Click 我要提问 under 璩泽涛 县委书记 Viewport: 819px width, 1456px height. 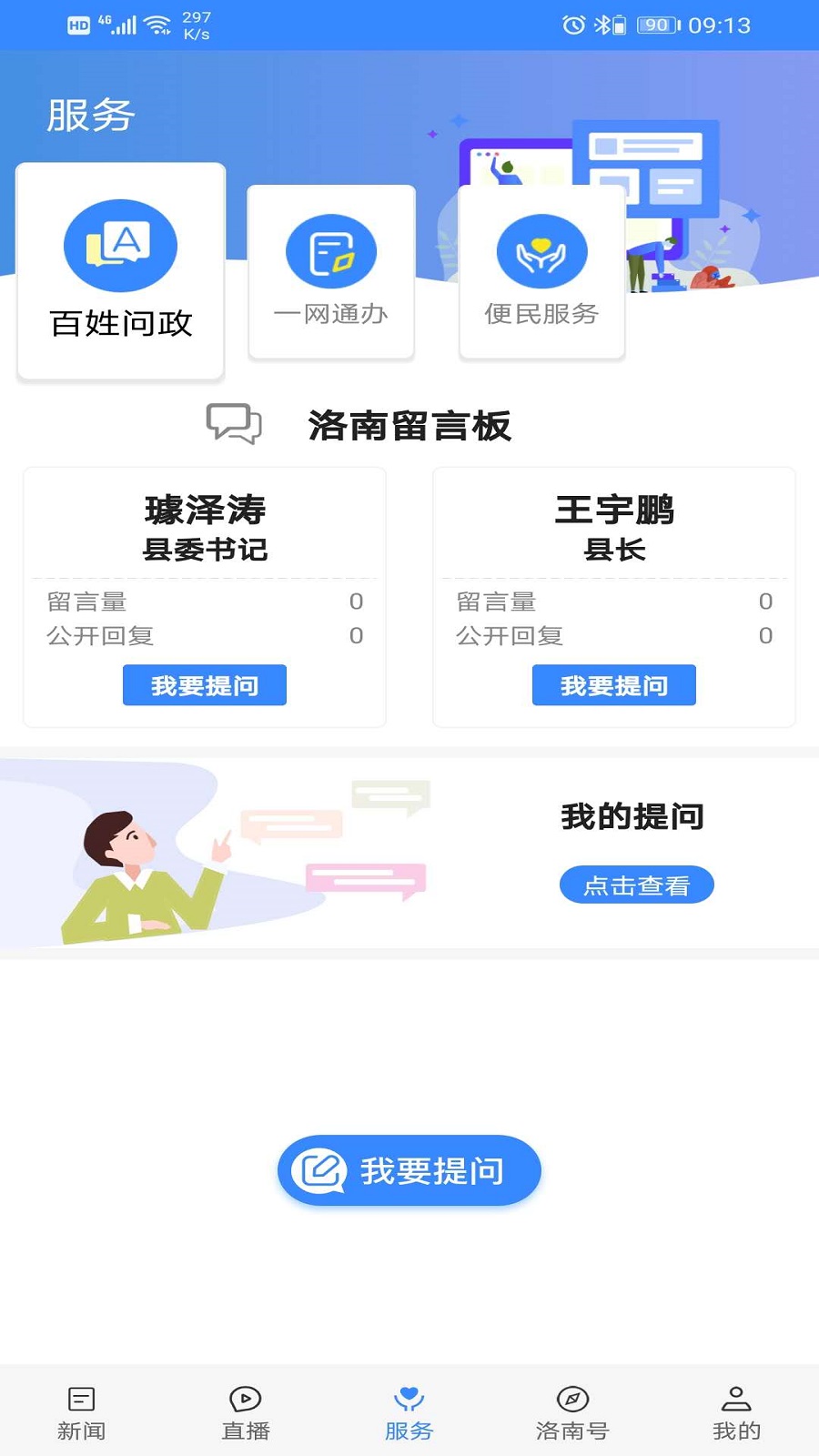click(204, 685)
